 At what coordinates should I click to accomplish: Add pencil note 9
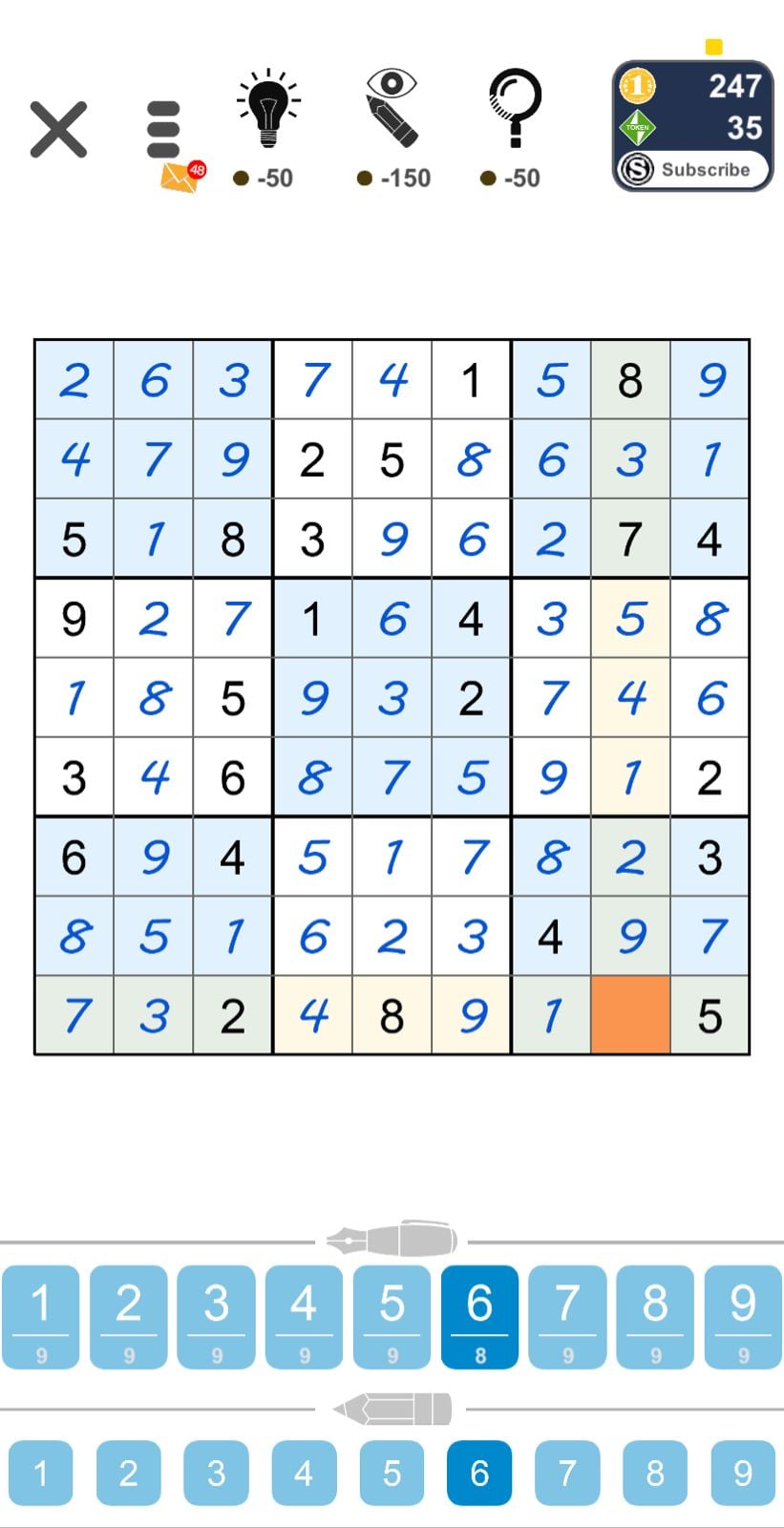click(x=743, y=1473)
